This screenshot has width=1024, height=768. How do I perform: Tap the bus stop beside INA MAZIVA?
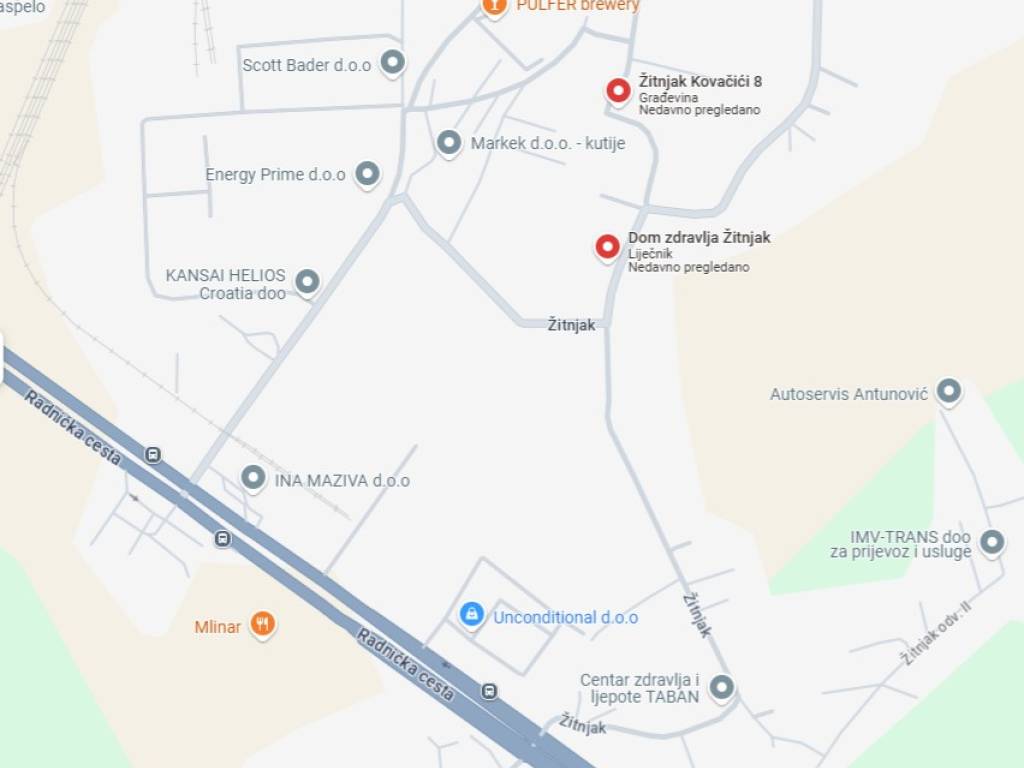coord(223,539)
